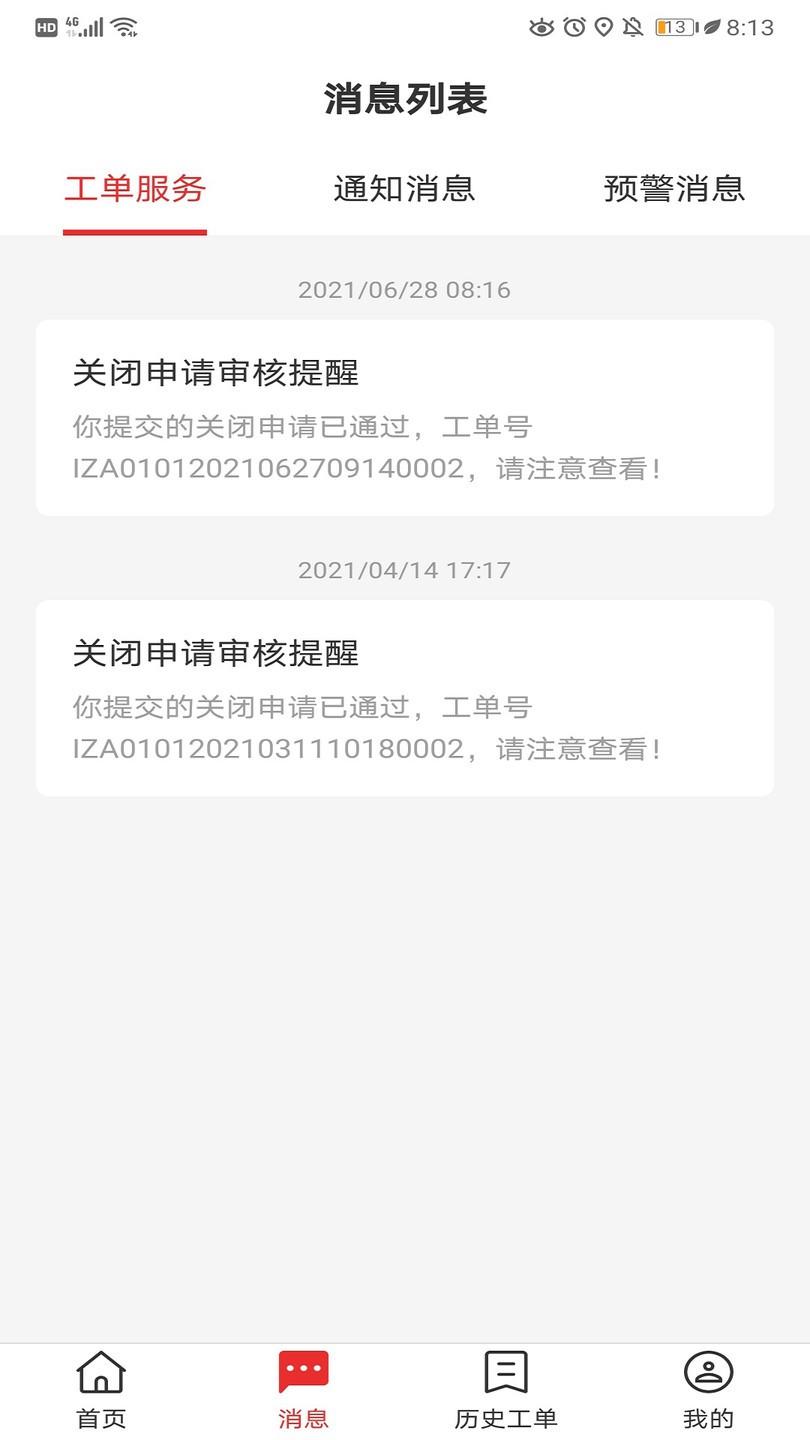
Task: Switch to the 预警消息 tab
Action: (x=675, y=189)
